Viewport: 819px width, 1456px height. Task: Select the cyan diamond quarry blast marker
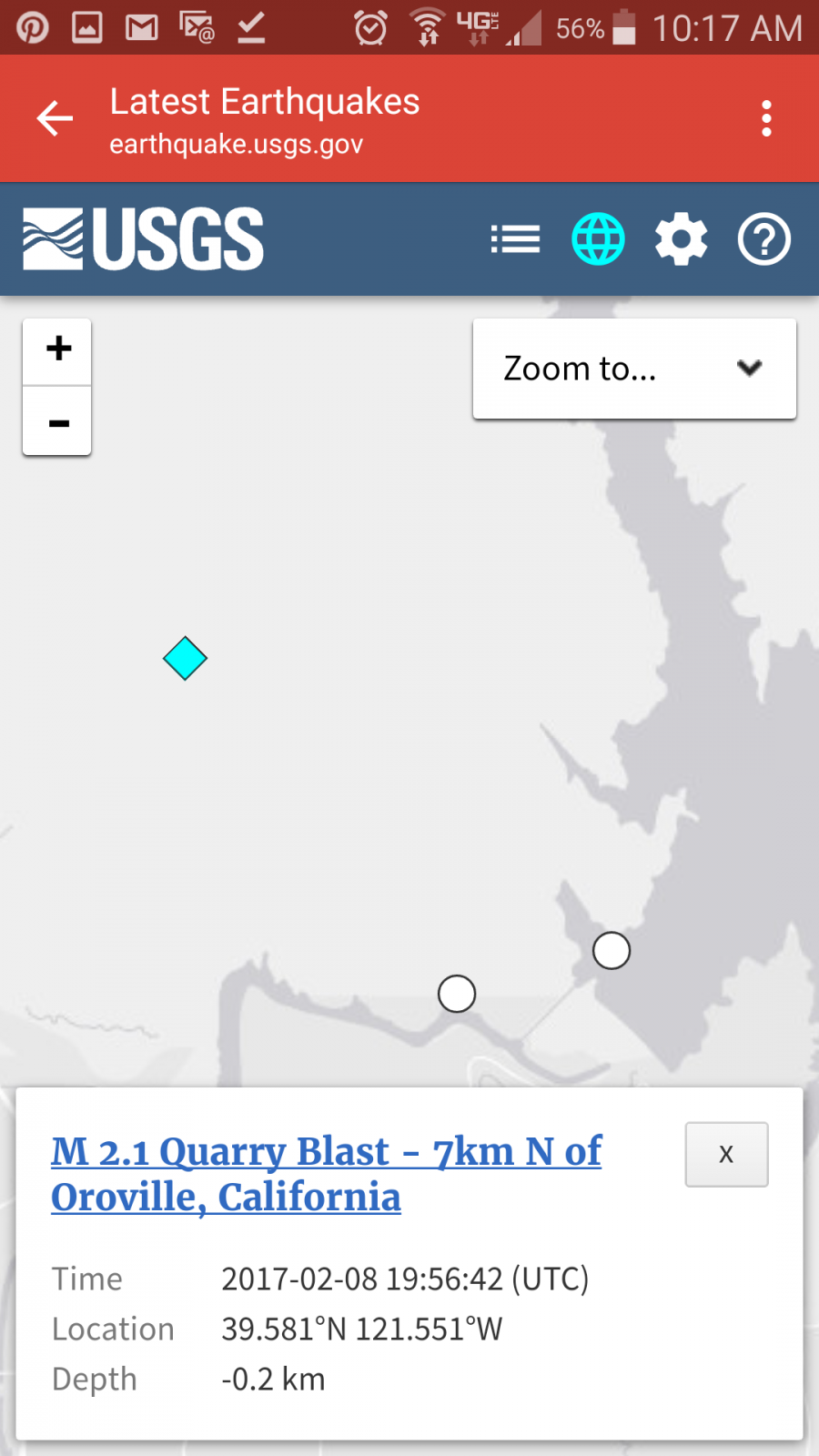point(185,658)
